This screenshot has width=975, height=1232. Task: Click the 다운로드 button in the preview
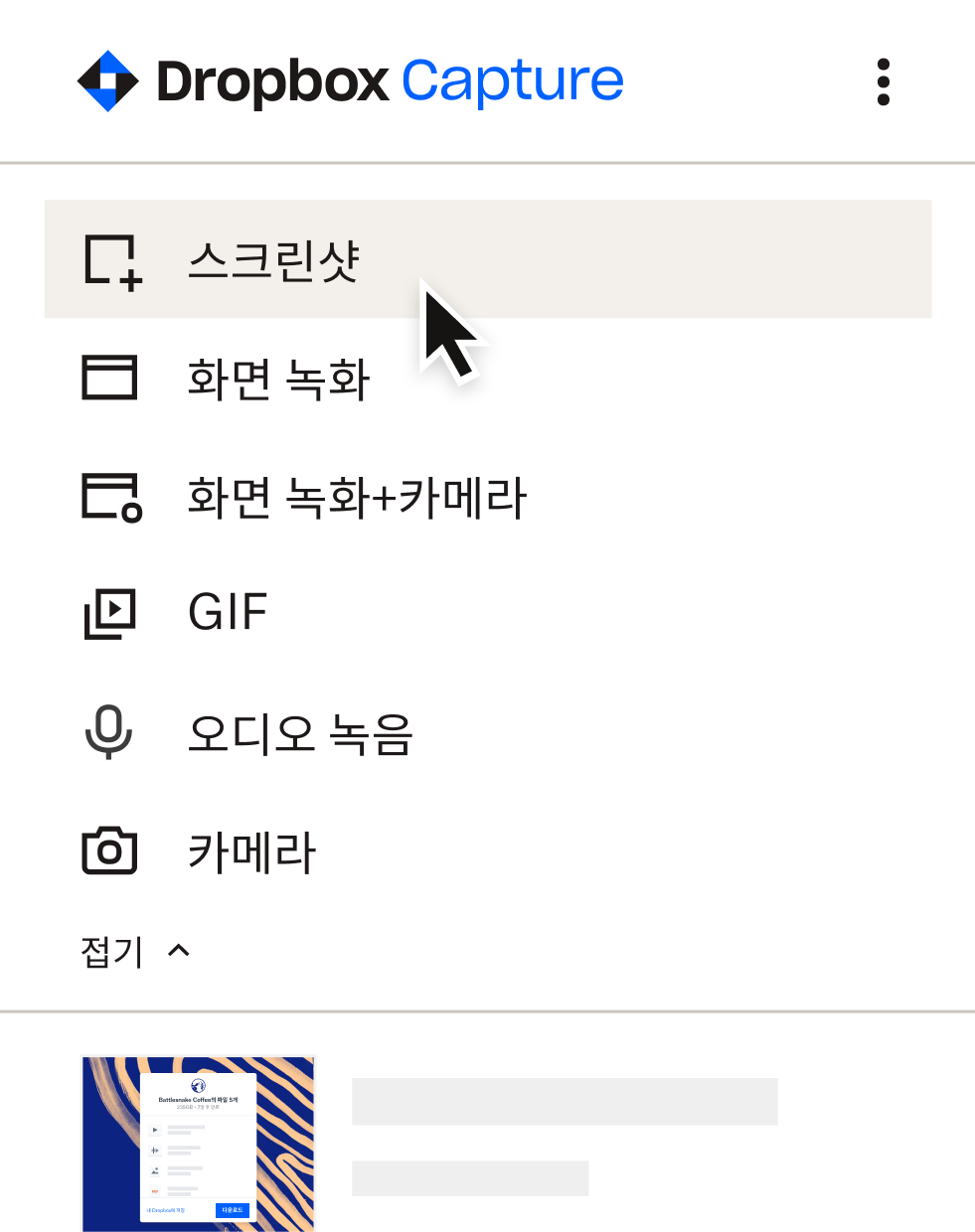235,1210
